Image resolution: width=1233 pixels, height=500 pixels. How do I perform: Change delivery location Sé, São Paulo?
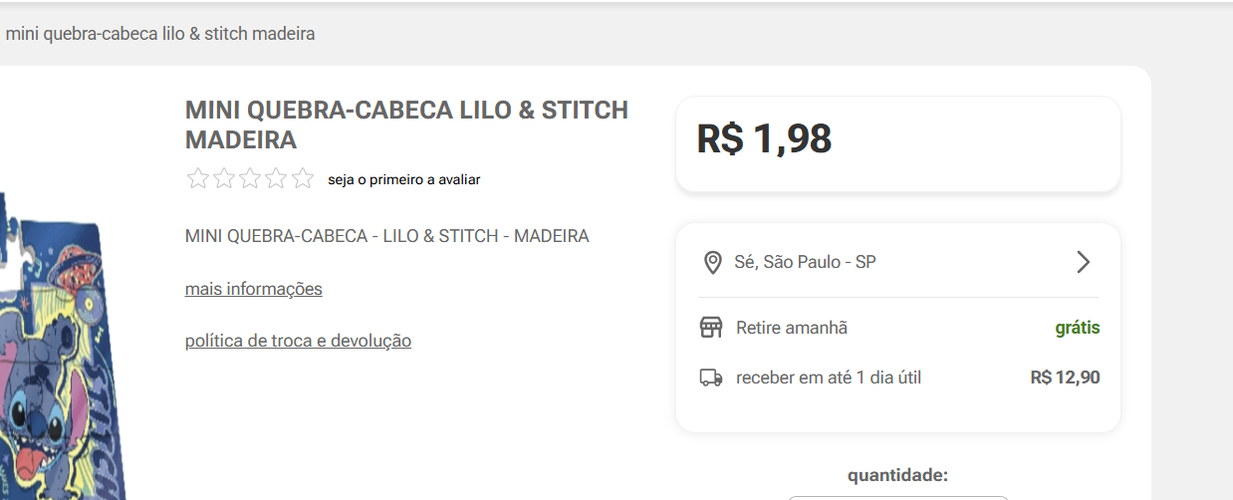coord(897,262)
